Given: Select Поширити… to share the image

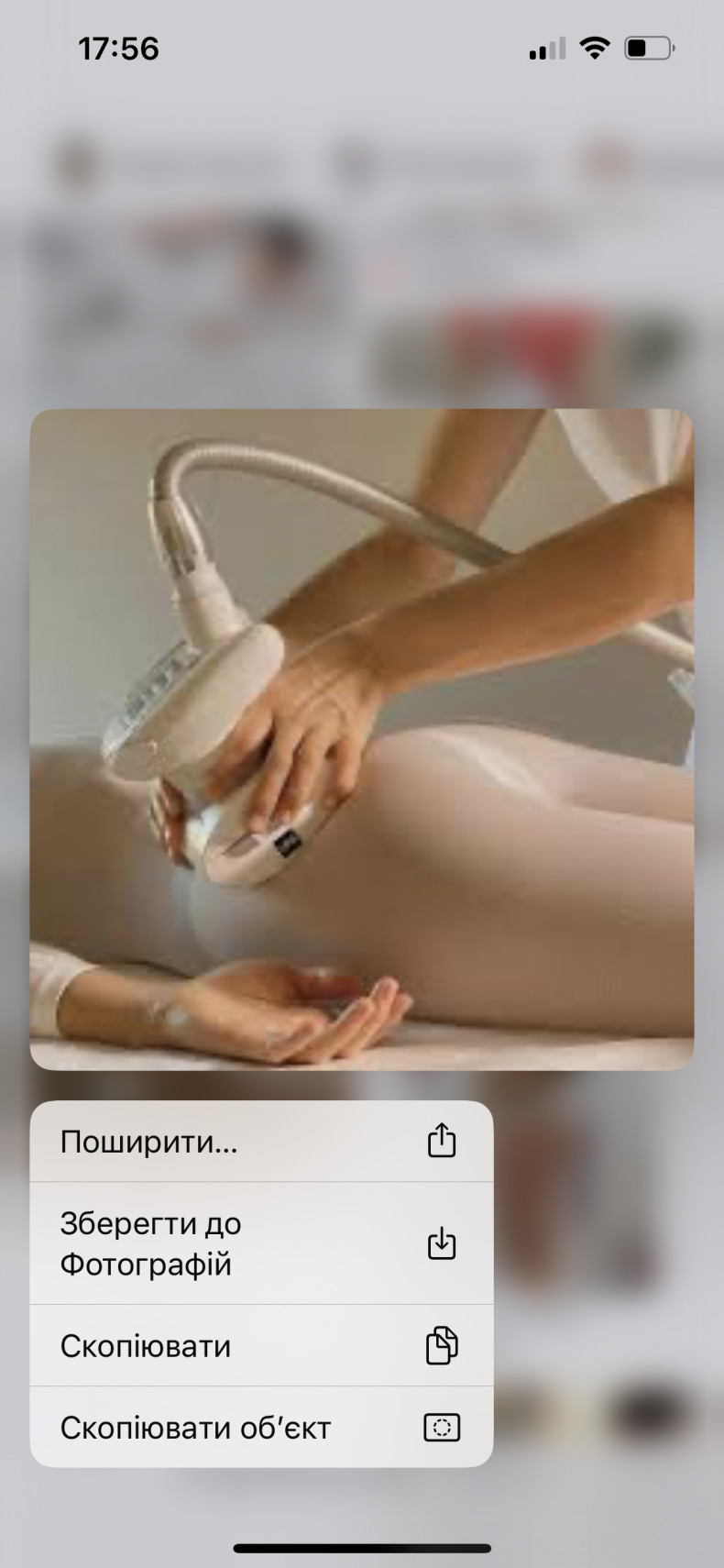Looking at the screenshot, I should (x=261, y=1142).
